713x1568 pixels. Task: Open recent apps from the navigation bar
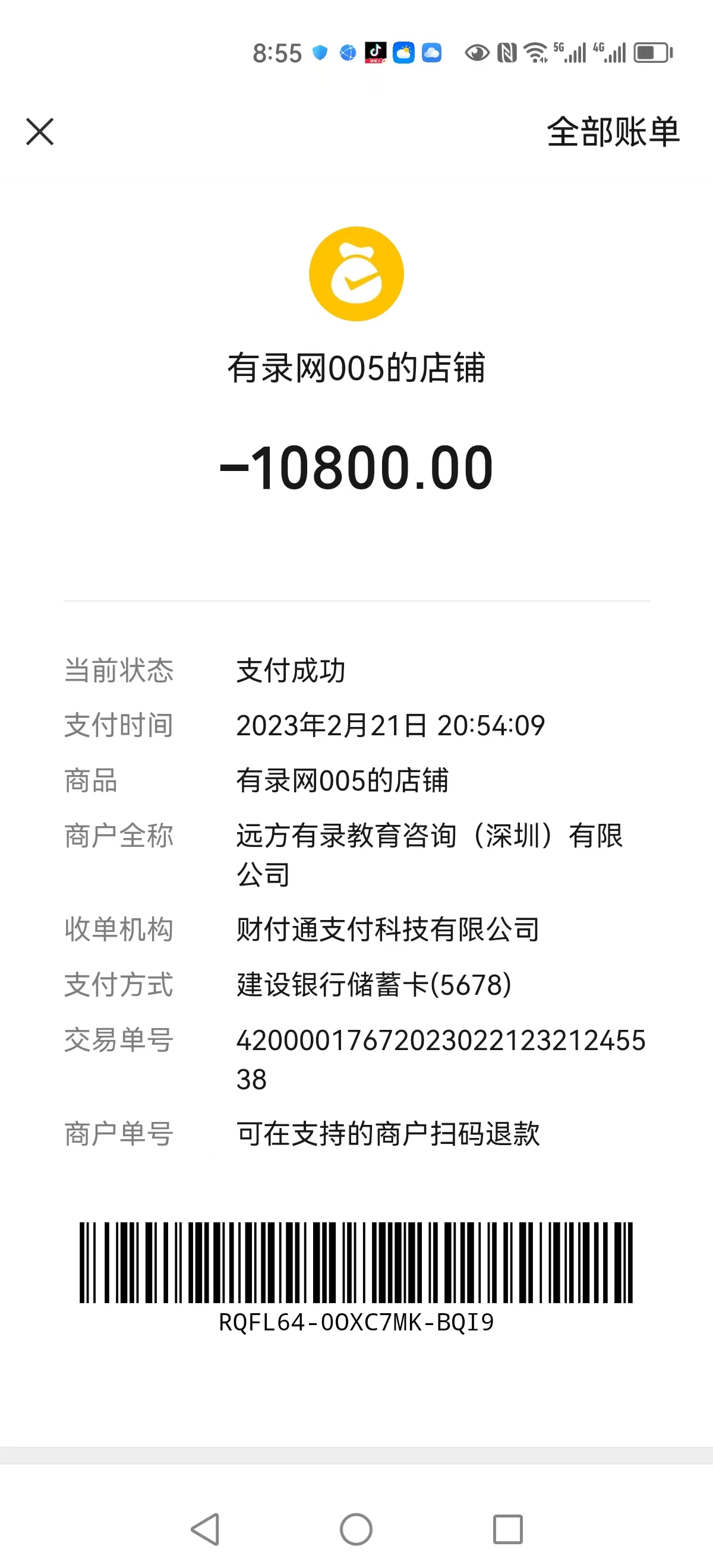point(507,1528)
